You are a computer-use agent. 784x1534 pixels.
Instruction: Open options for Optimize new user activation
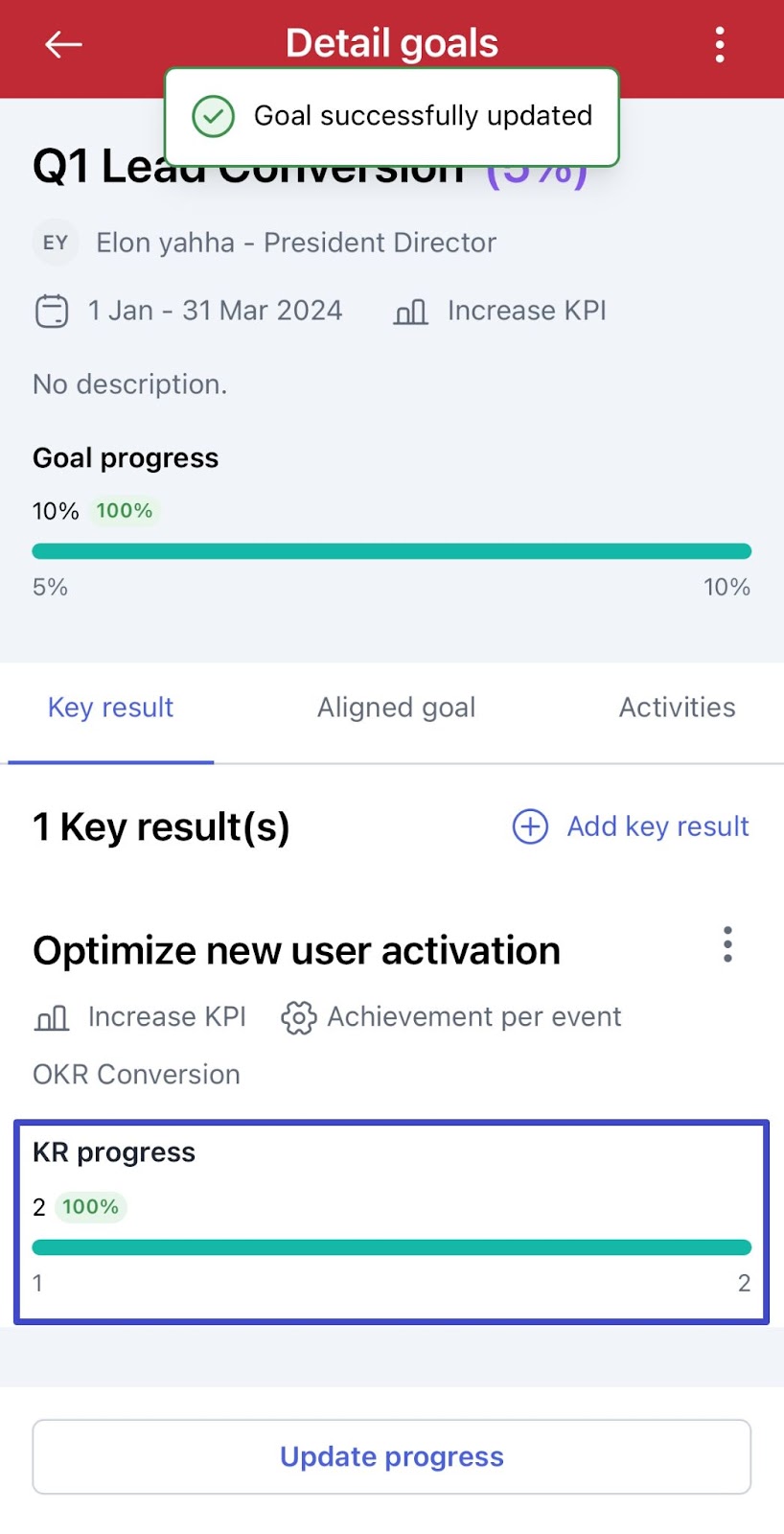tap(728, 944)
